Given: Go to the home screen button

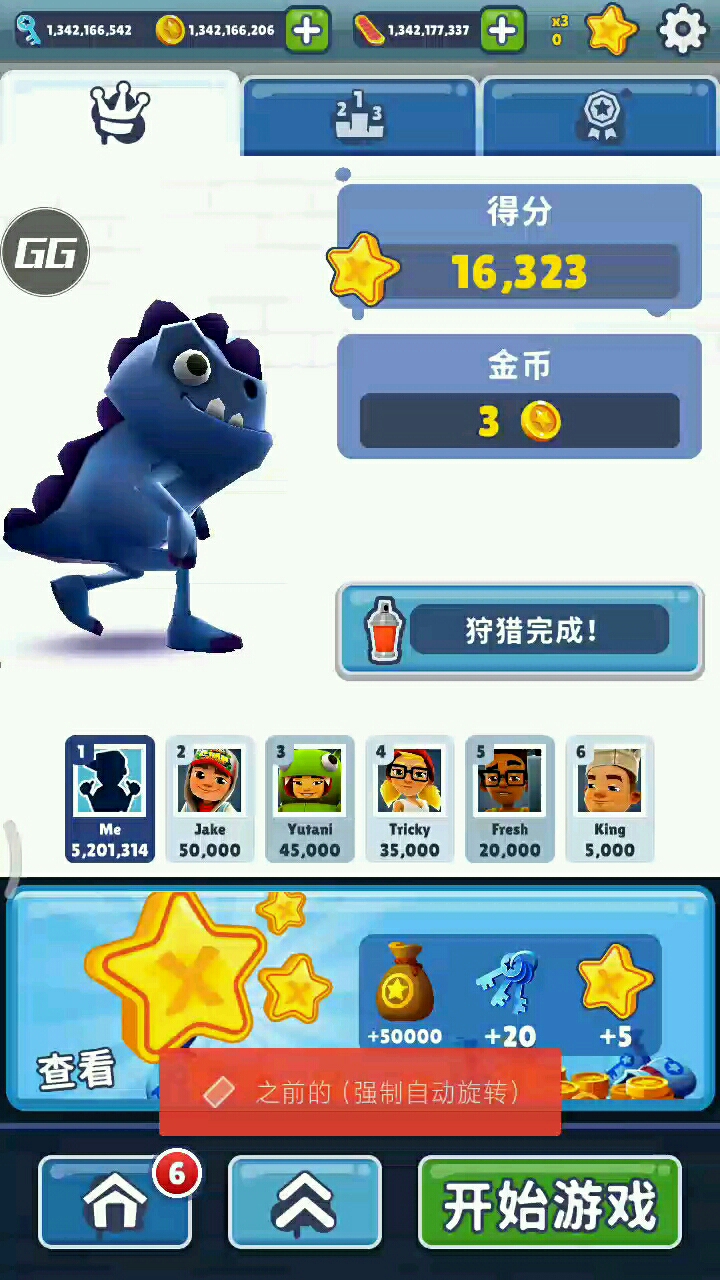Looking at the screenshot, I should (116, 1203).
